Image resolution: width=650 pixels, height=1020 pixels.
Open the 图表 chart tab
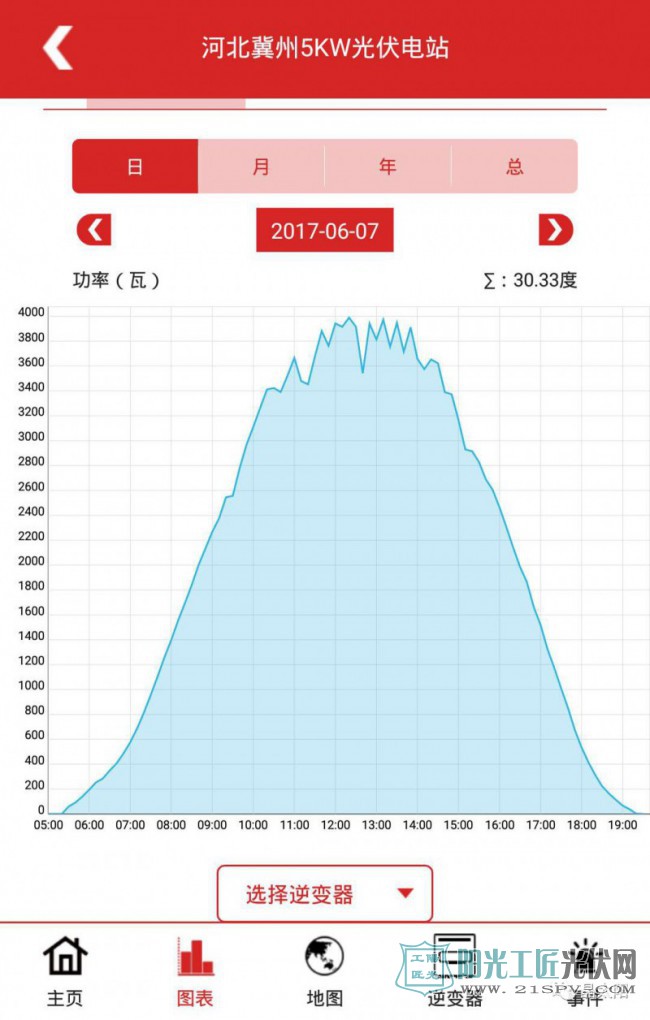pos(195,972)
